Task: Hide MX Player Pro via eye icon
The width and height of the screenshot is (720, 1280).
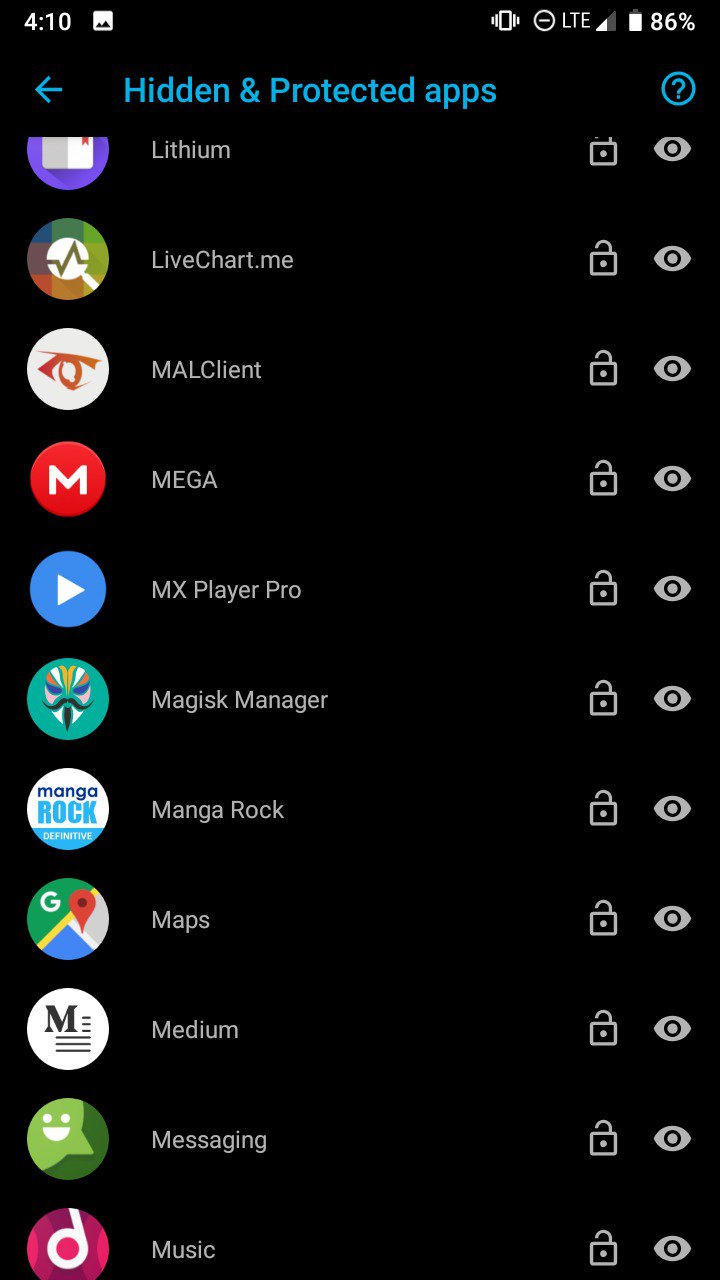Action: pyautogui.click(x=672, y=590)
